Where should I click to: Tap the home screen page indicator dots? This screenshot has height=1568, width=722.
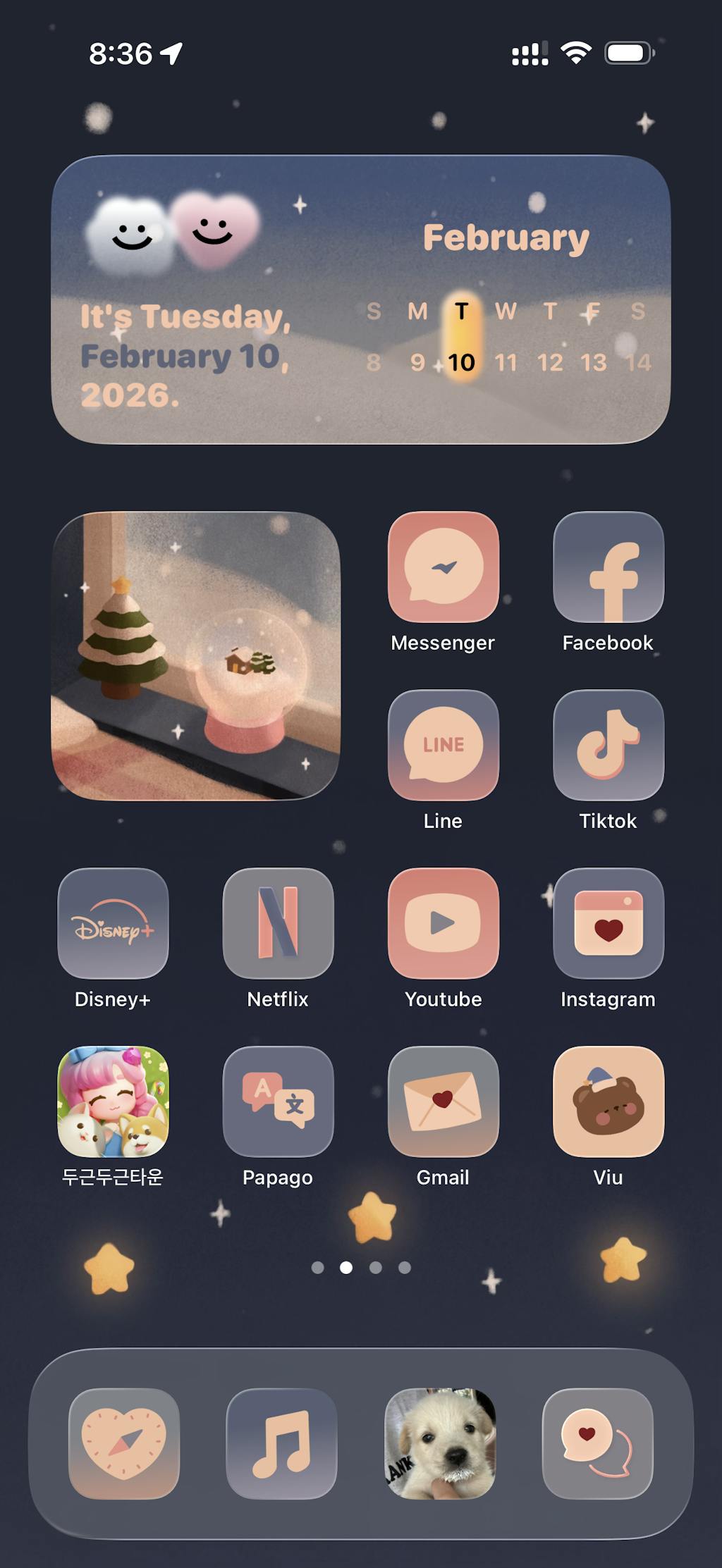click(361, 1268)
